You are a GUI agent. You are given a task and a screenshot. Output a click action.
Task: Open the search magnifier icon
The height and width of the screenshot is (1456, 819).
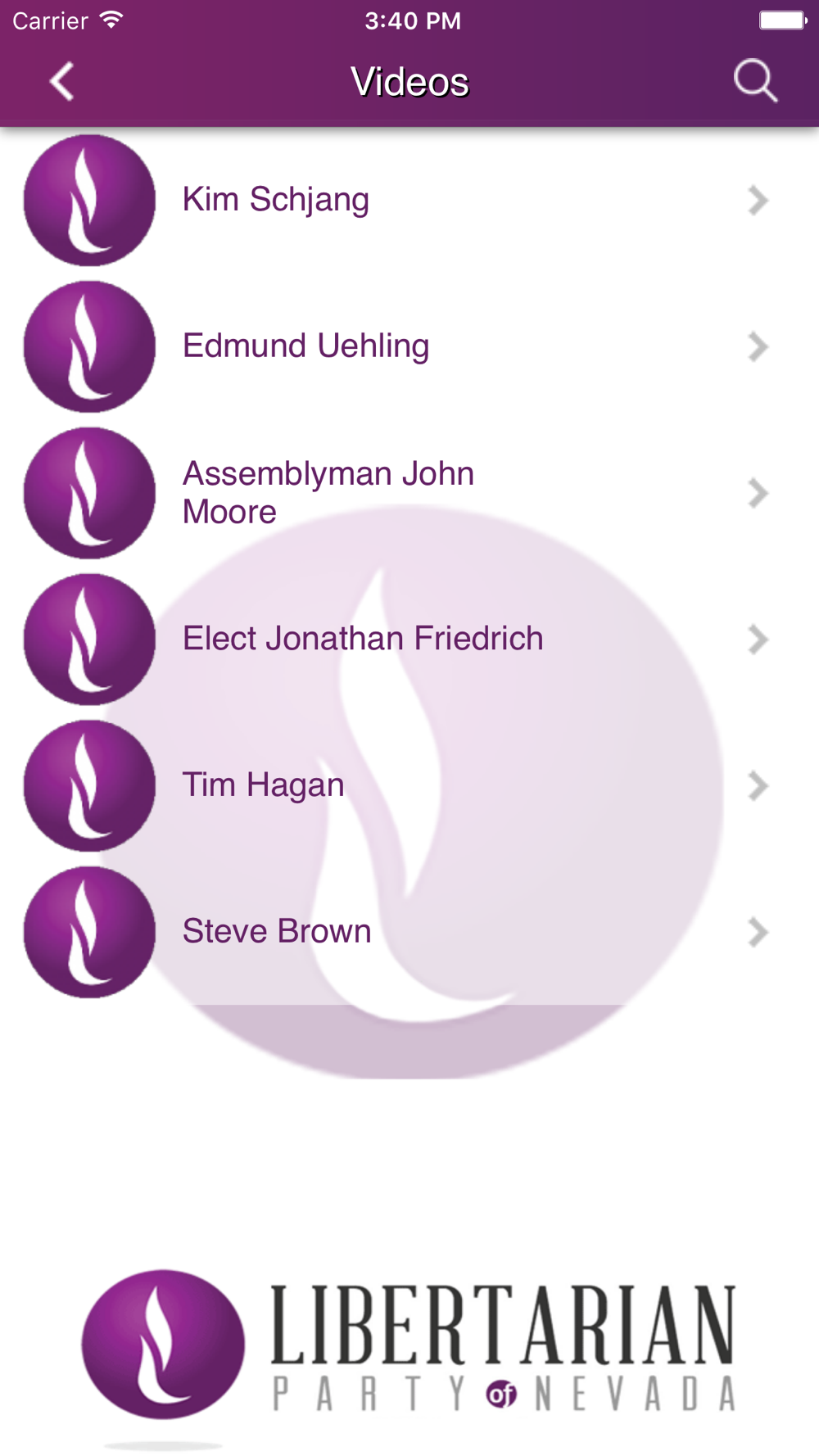(x=755, y=81)
